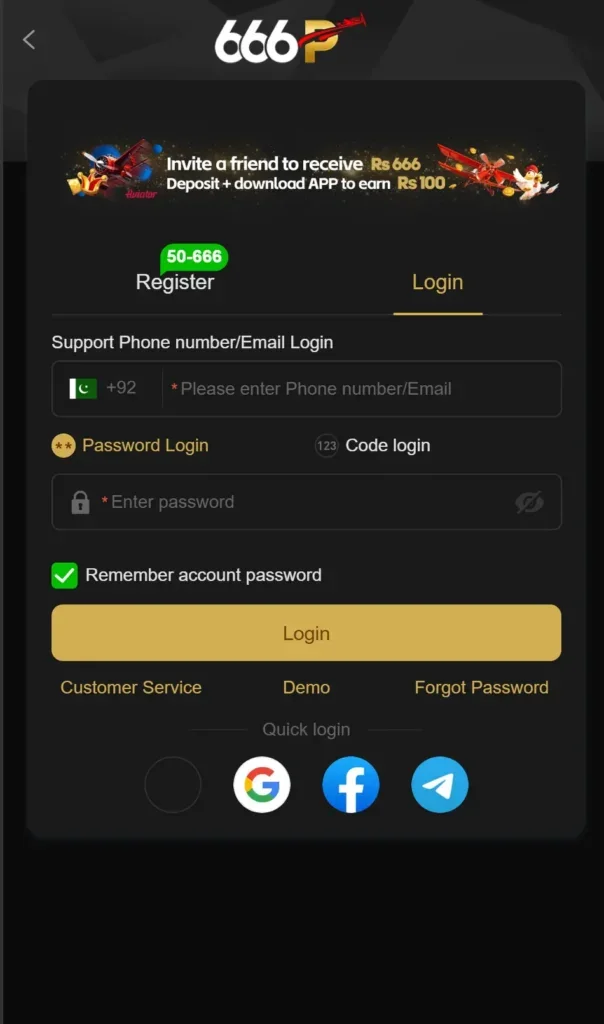This screenshot has height=1024, width=604.
Task: Switch to the Register tab
Action: 175,282
